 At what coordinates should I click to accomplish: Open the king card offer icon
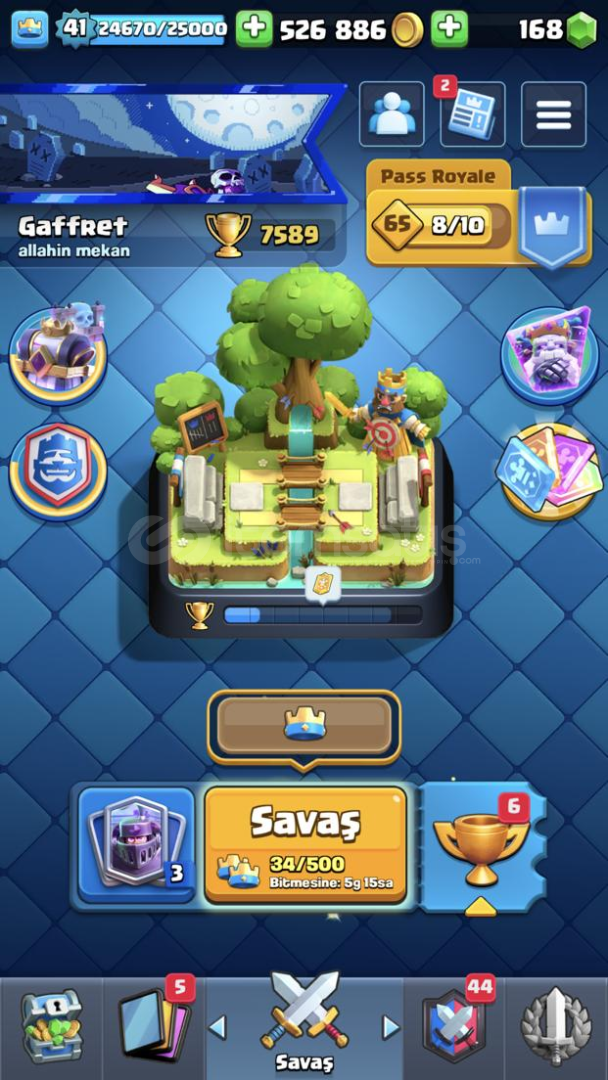549,355
